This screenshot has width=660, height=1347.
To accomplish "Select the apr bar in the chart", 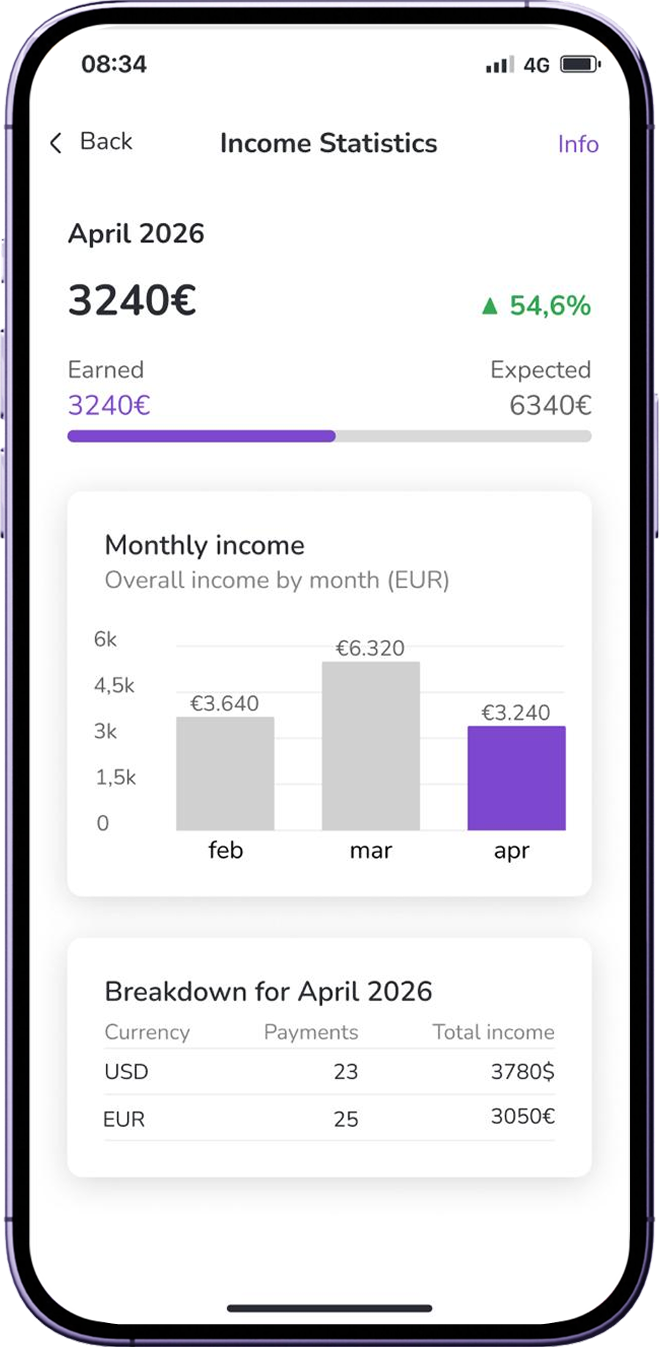I will pos(516,778).
